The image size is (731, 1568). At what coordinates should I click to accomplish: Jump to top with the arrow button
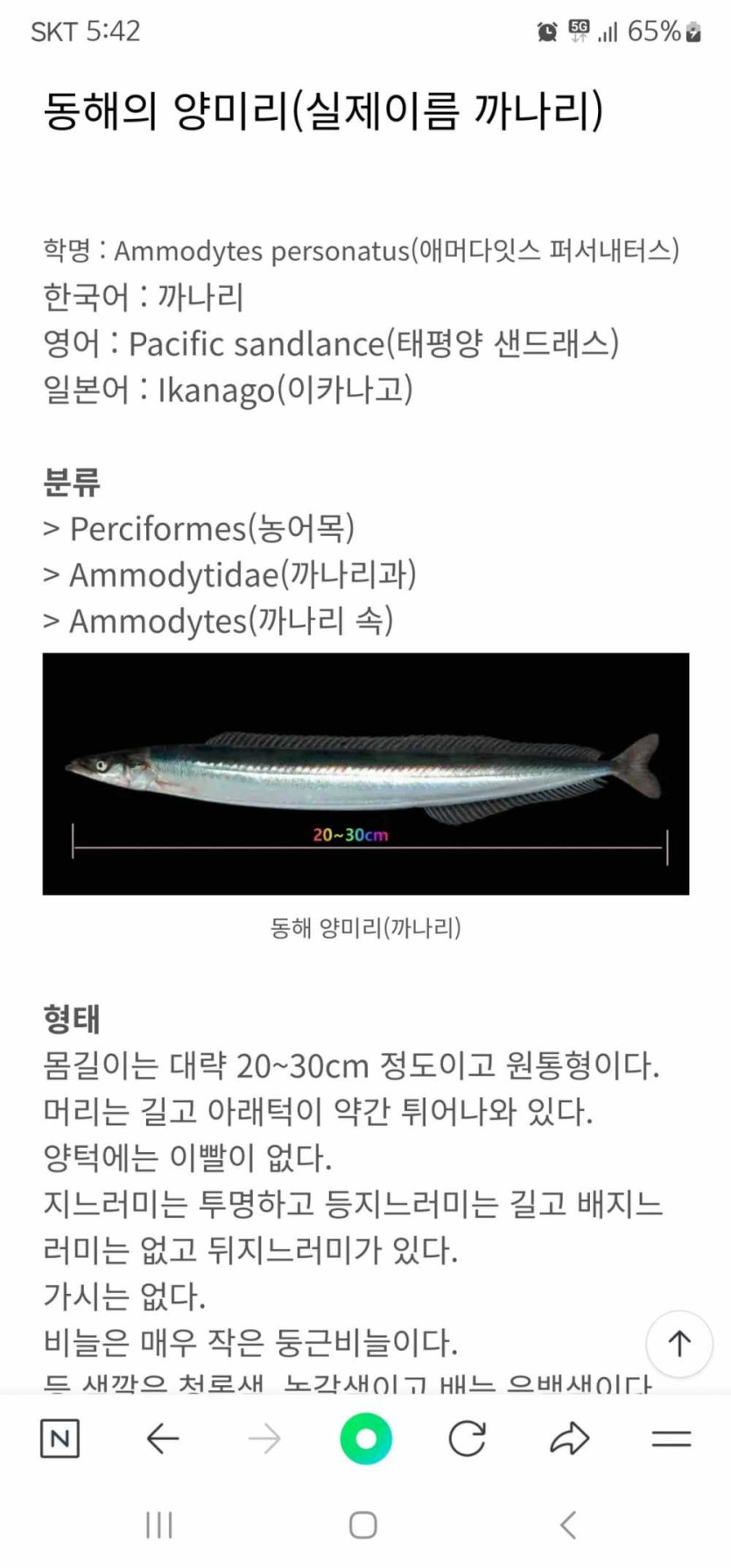coord(679,1344)
